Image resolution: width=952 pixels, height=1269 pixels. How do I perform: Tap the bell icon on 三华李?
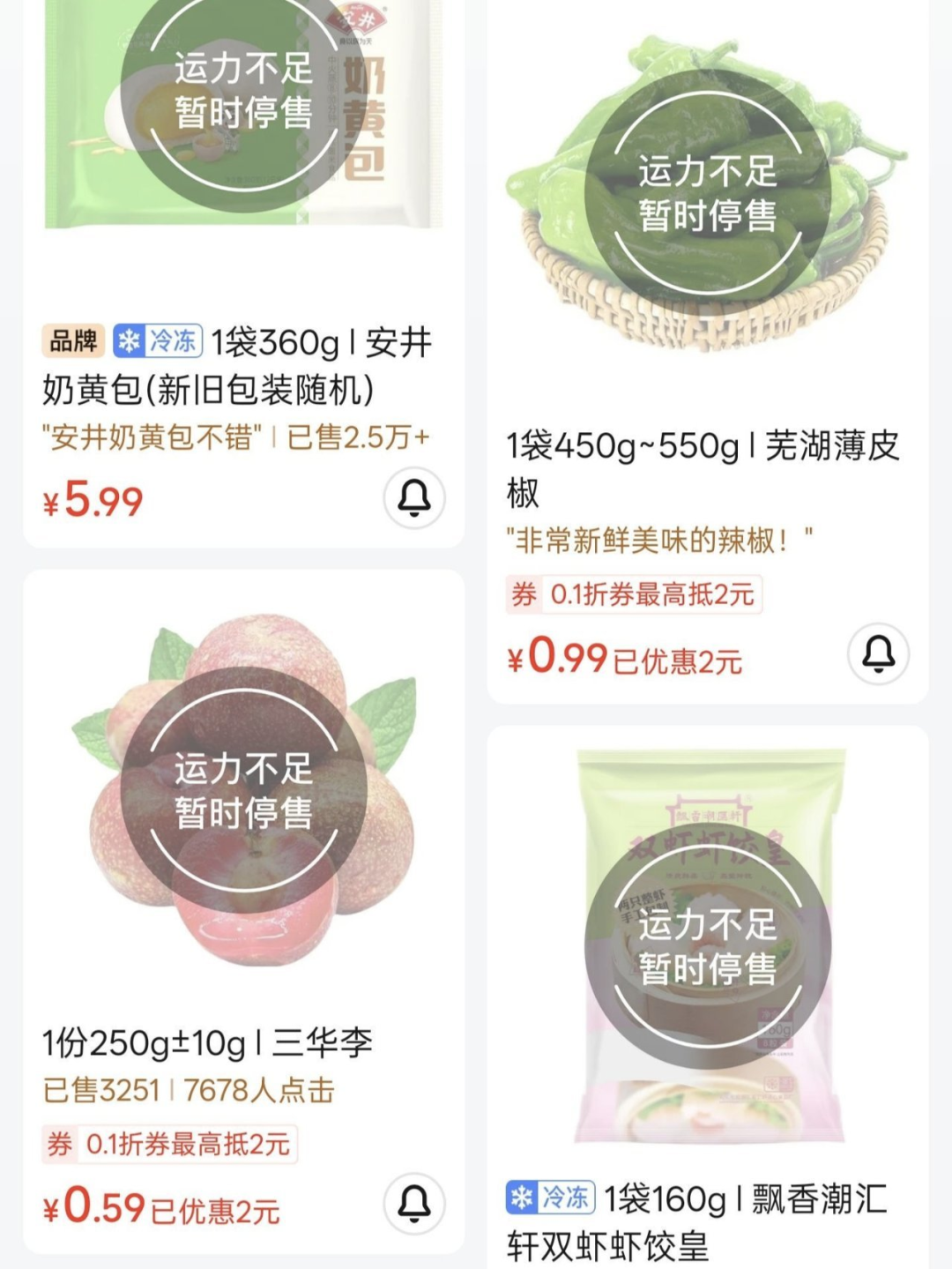tap(414, 1204)
